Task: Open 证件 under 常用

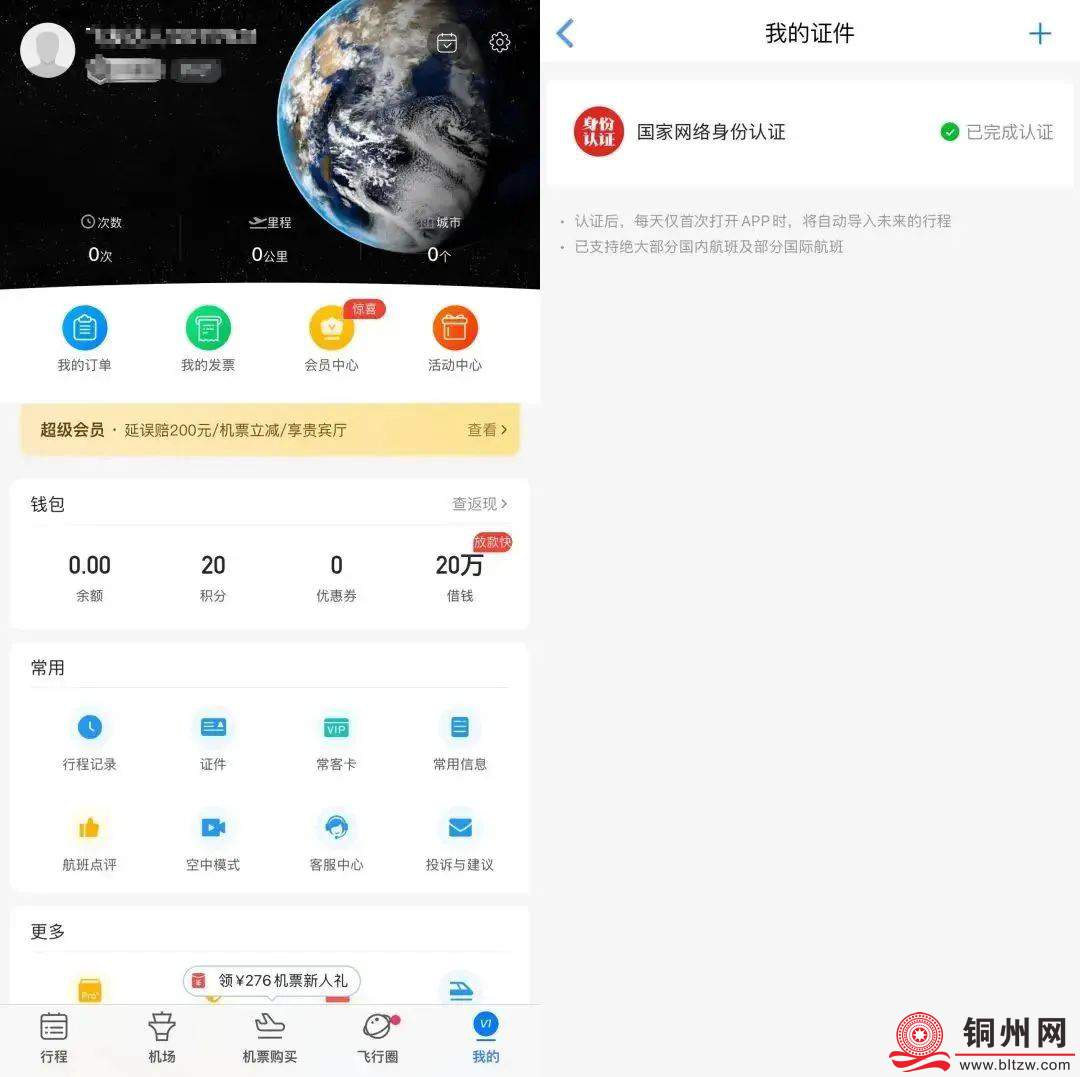Action: click(x=213, y=740)
